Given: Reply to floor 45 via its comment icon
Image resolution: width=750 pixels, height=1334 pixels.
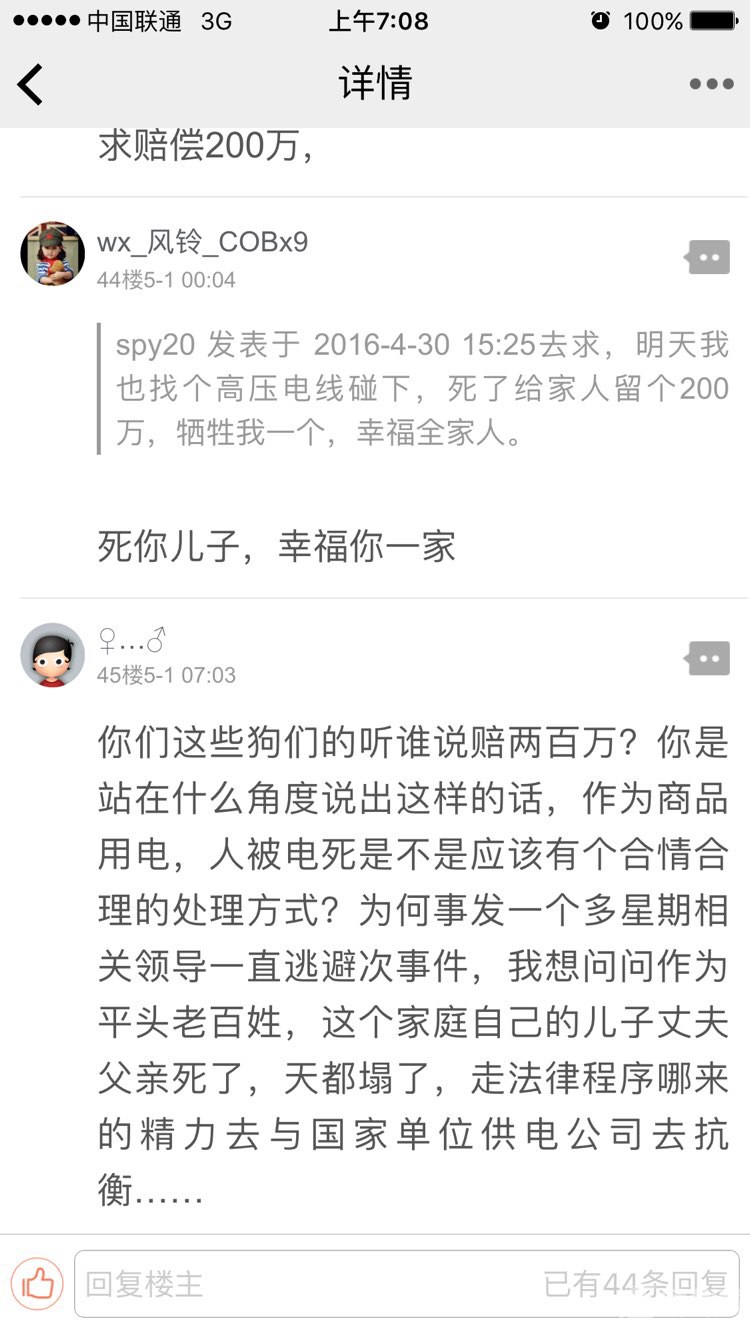Looking at the screenshot, I should 708,658.
